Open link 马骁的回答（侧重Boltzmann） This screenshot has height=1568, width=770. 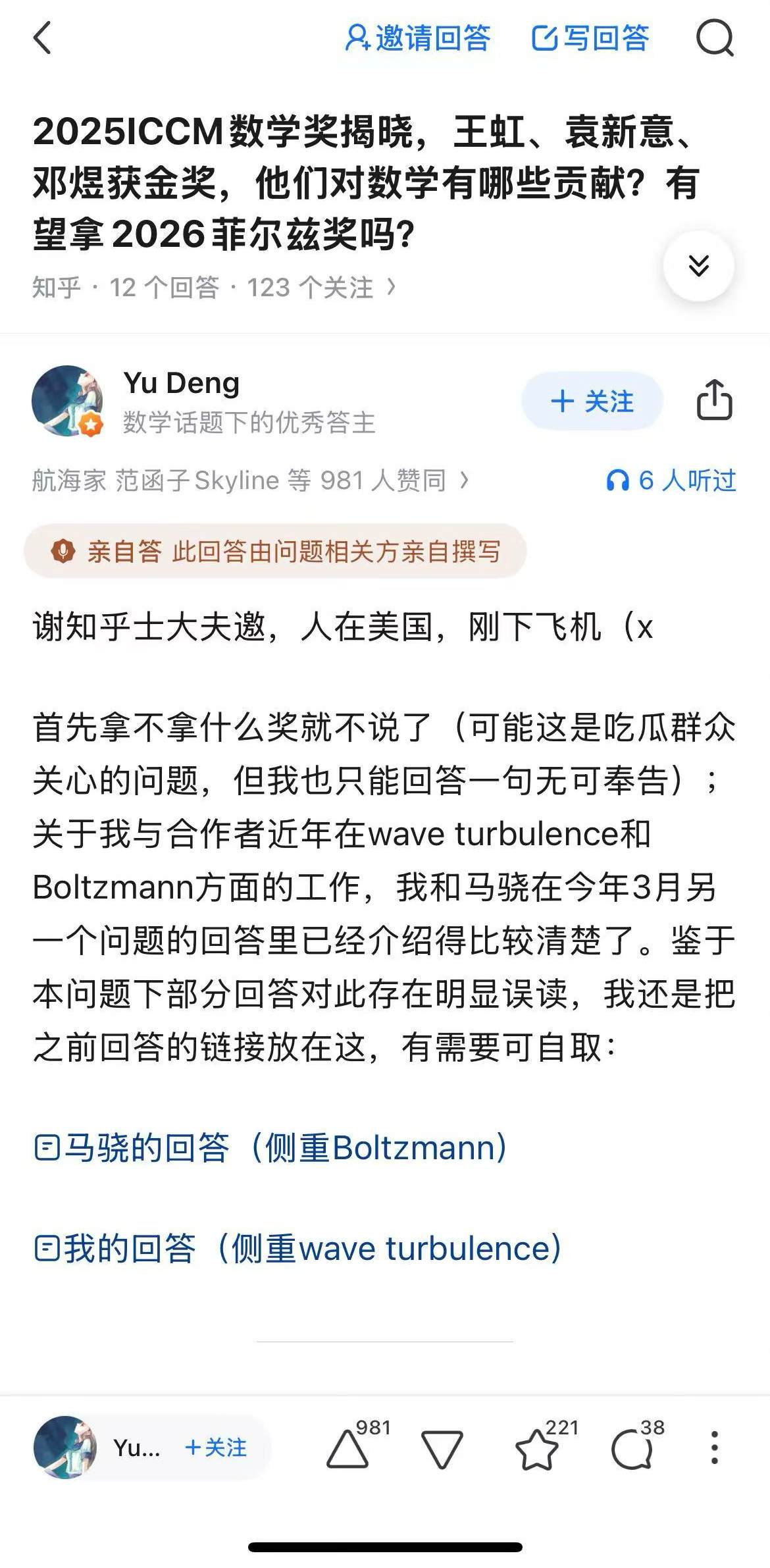tap(270, 1147)
